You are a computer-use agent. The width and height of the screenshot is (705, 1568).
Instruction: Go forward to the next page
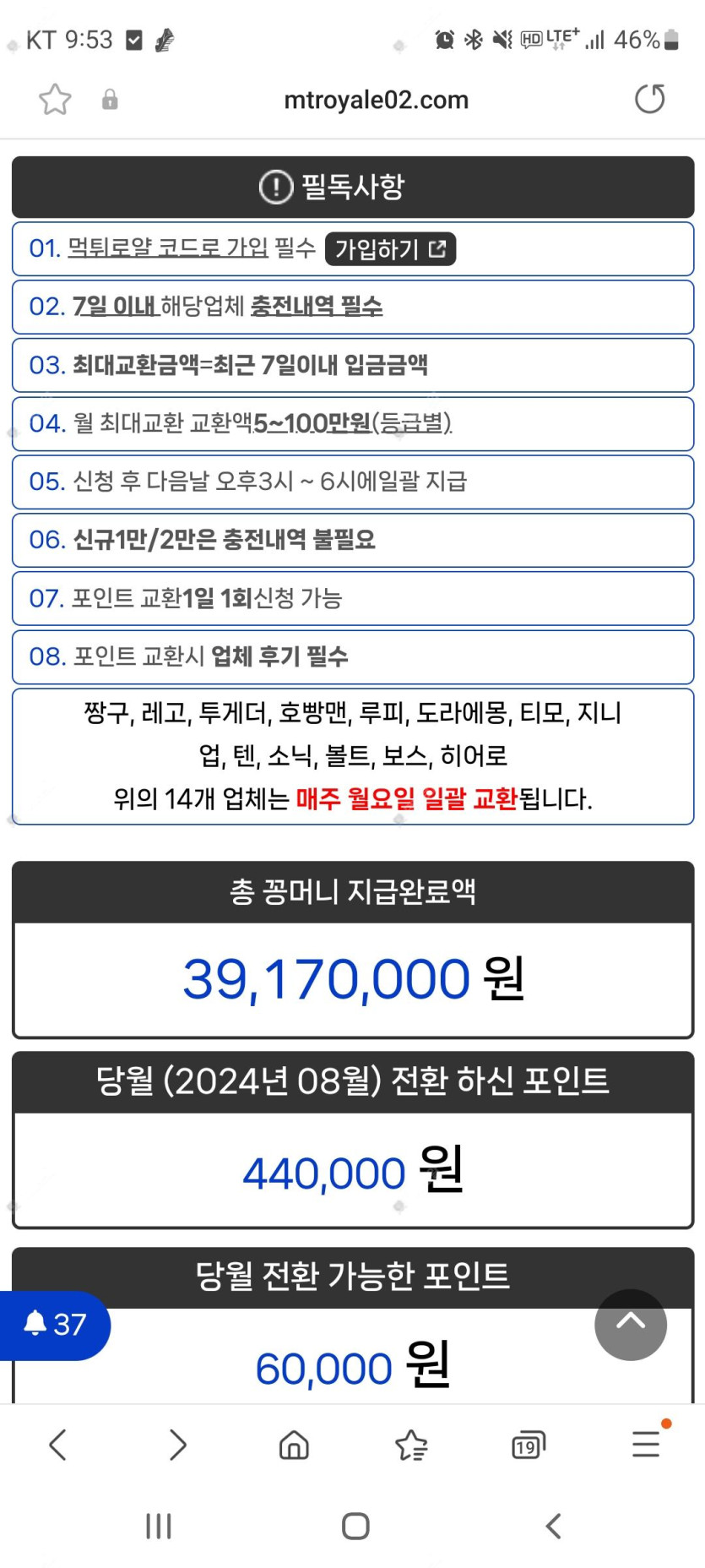(x=177, y=1445)
